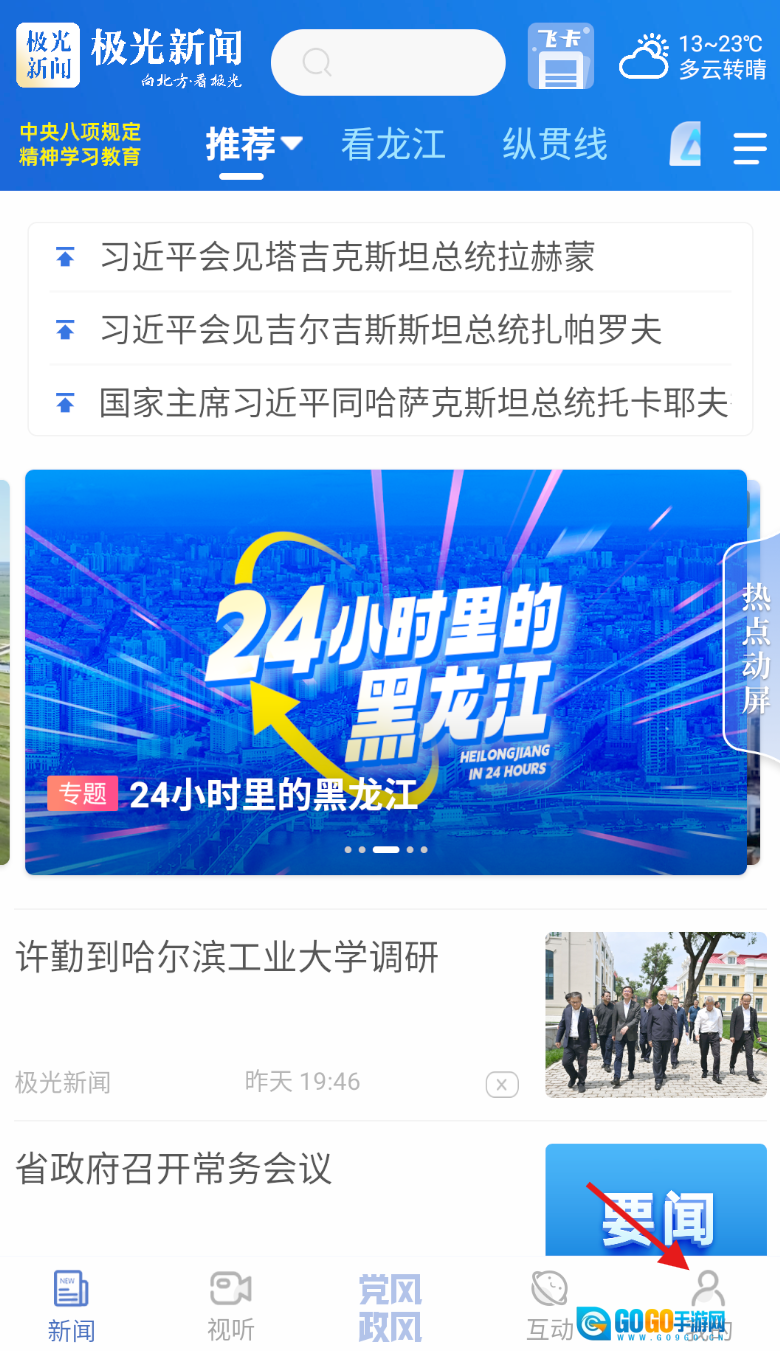Open the 24小时里的黑龙江 feature banner
The height and width of the screenshot is (1351, 780).
point(386,672)
